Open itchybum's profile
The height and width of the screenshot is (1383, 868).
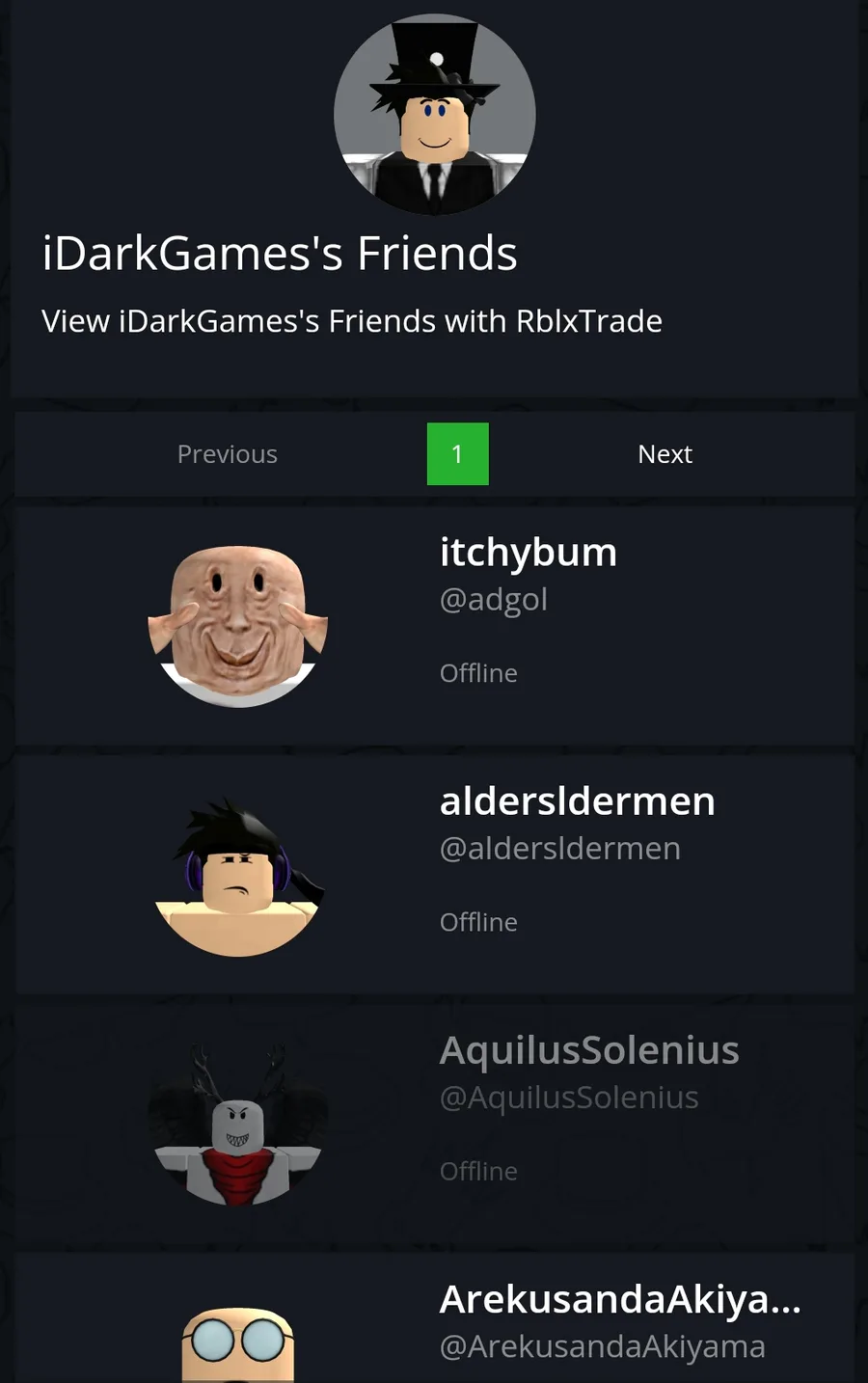coord(528,554)
